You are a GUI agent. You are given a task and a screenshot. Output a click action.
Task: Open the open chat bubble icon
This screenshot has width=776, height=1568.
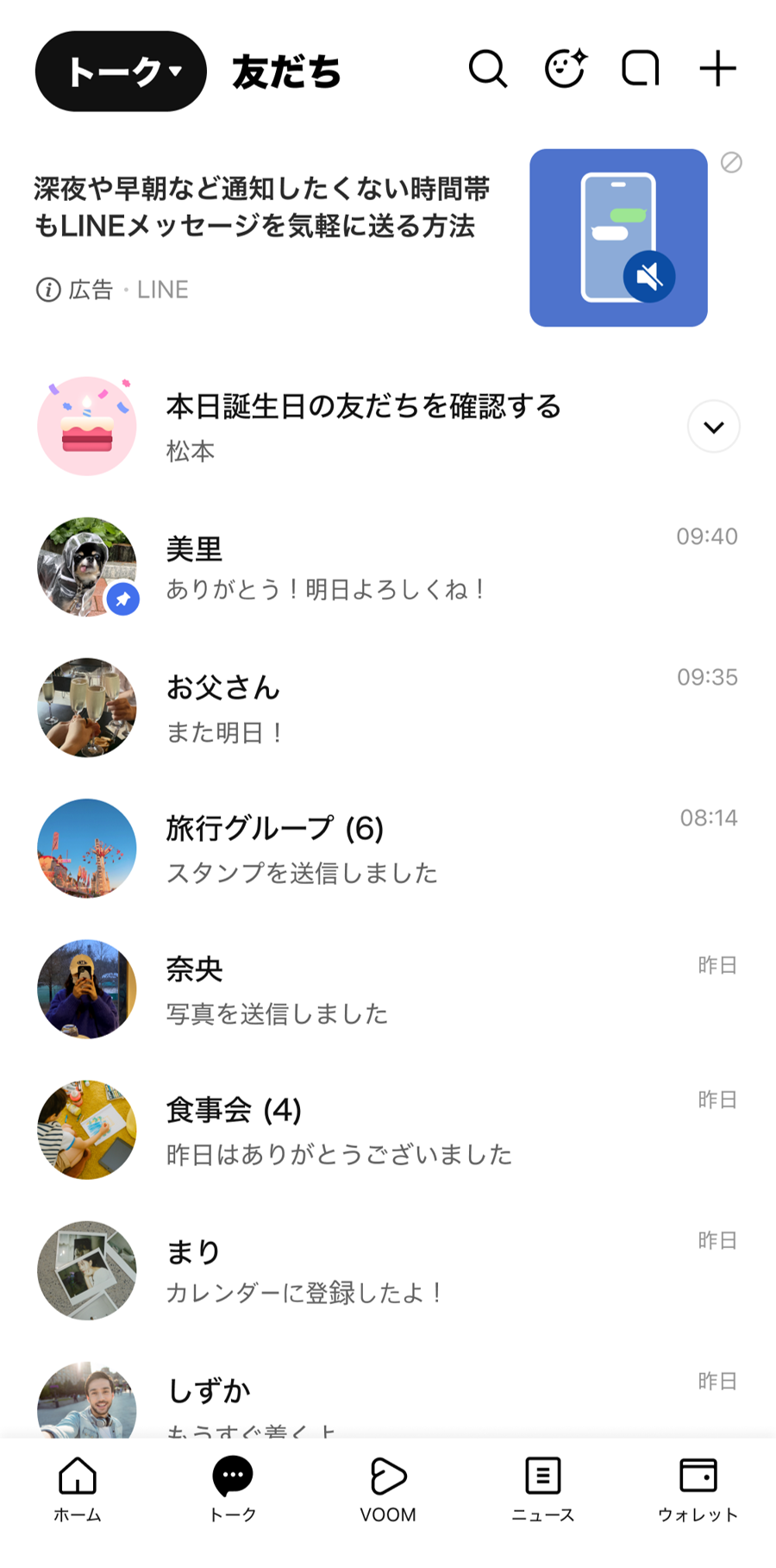pos(641,69)
